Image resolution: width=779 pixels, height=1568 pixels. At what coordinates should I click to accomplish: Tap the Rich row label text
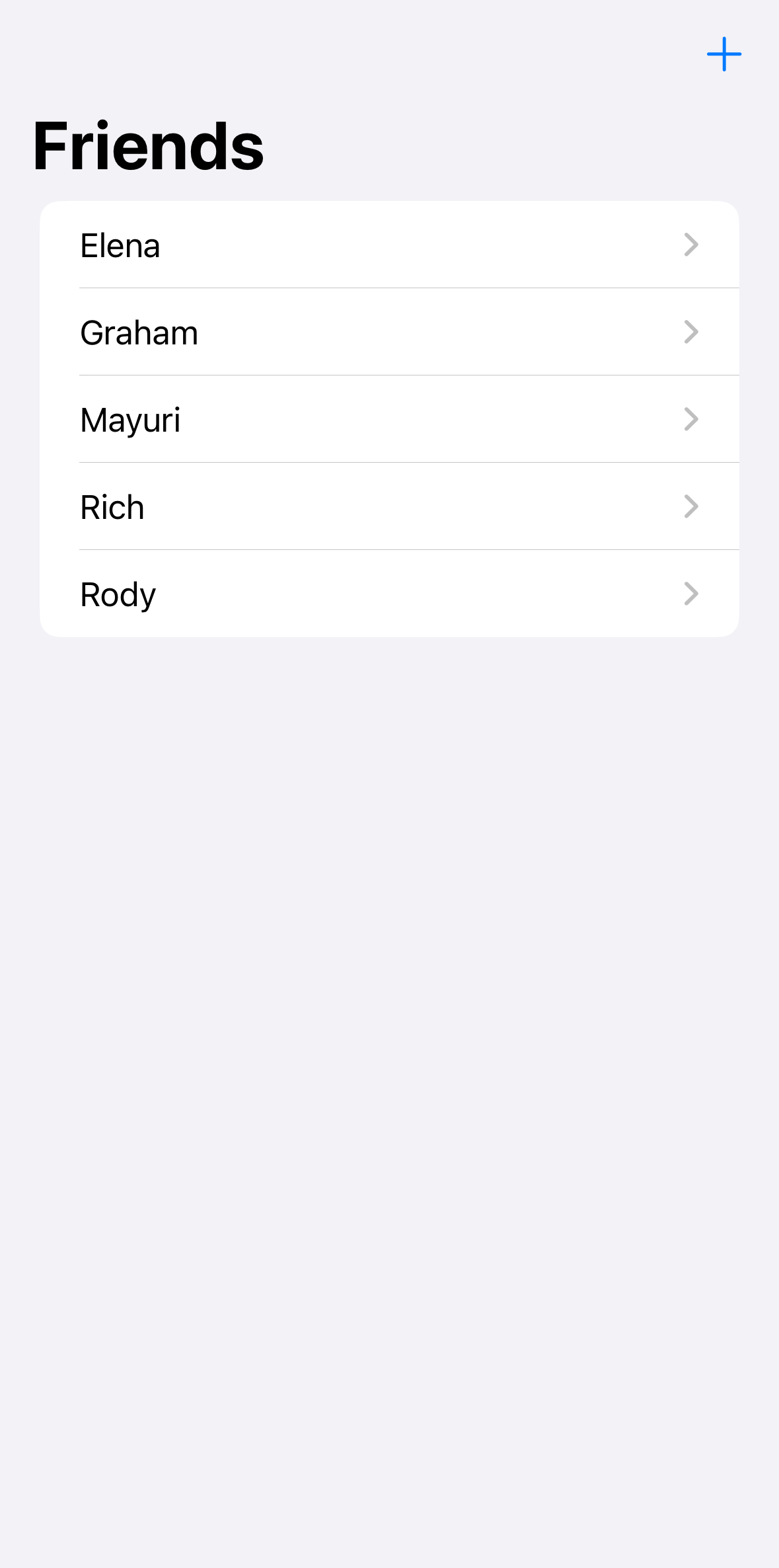(x=112, y=506)
